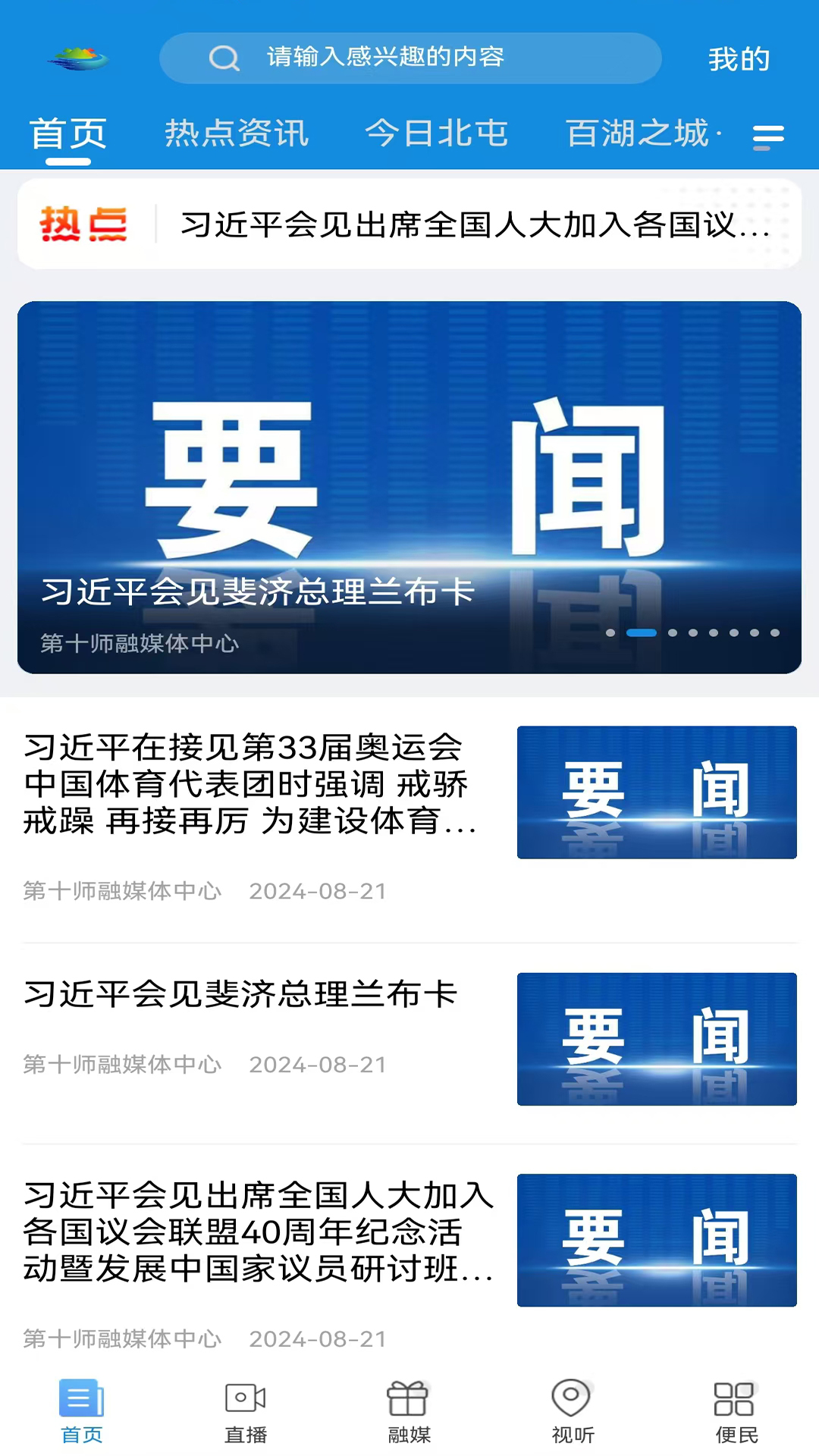The height and width of the screenshot is (1456, 819).
Task: Open the 要闻 carousel banner
Action: pos(409,488)
